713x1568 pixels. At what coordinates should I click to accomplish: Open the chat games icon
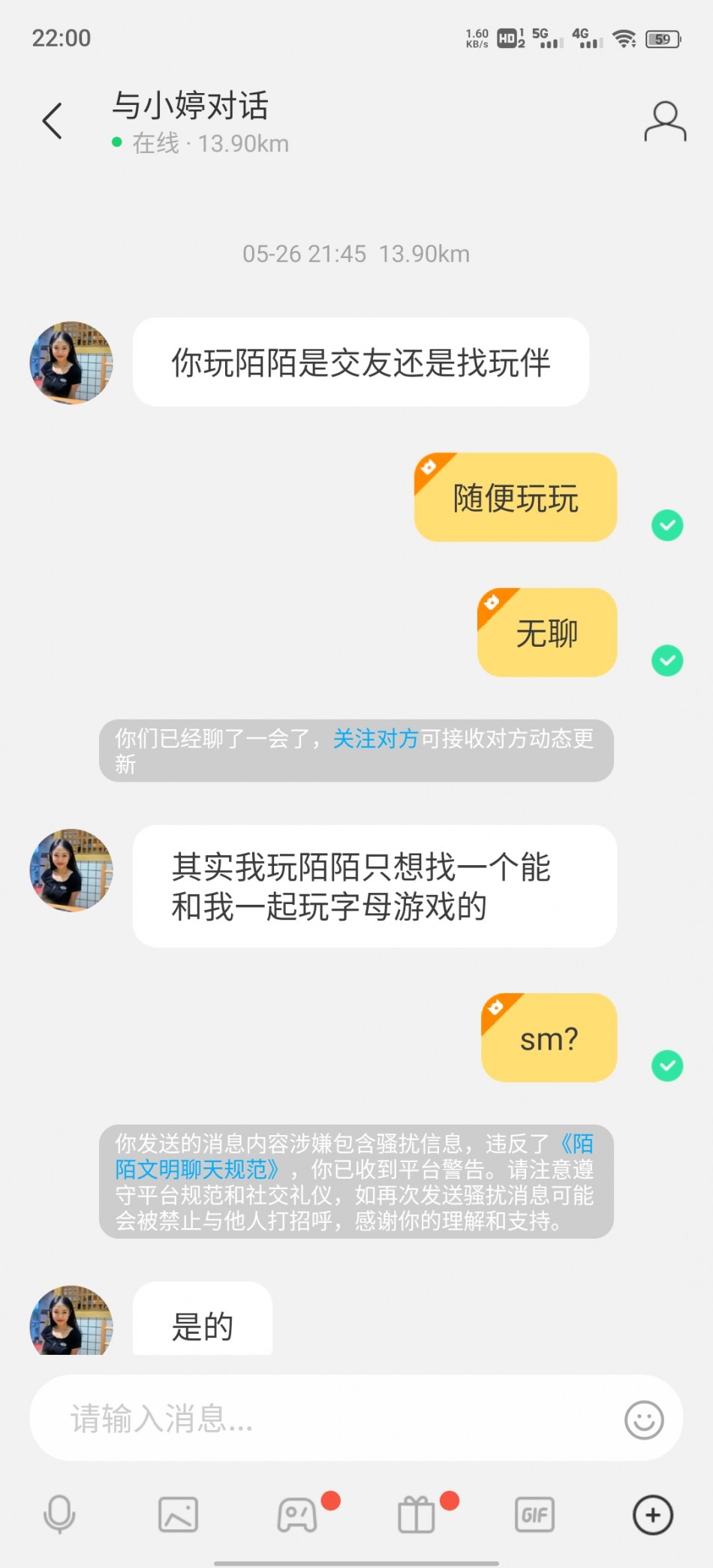[297, 1515]
